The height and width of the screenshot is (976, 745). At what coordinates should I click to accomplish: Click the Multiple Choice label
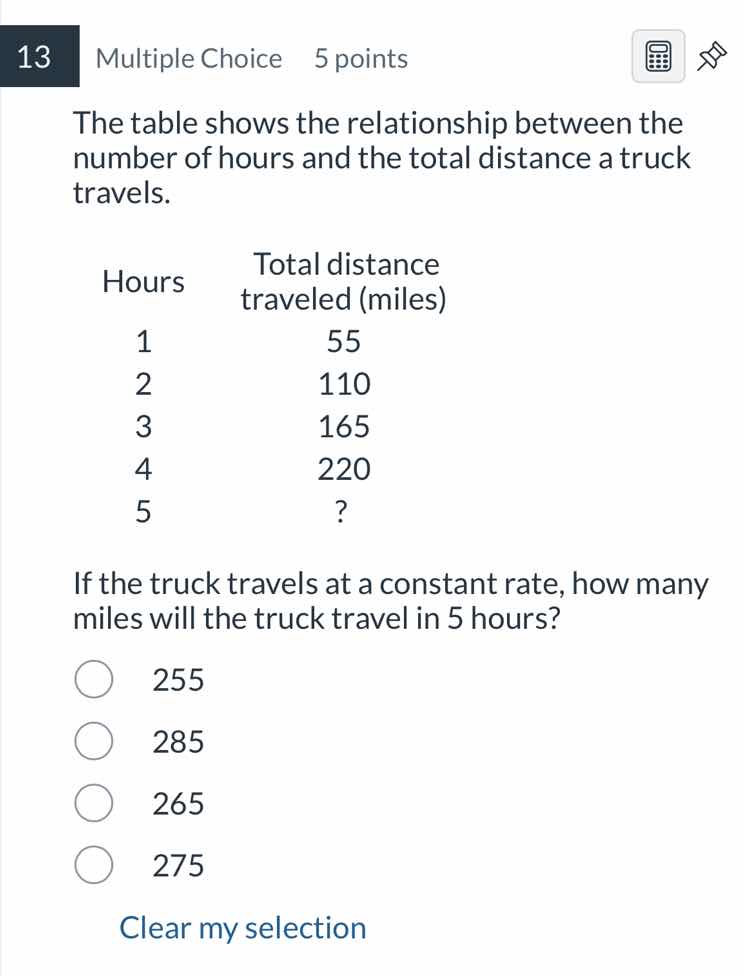pos(188,58)
